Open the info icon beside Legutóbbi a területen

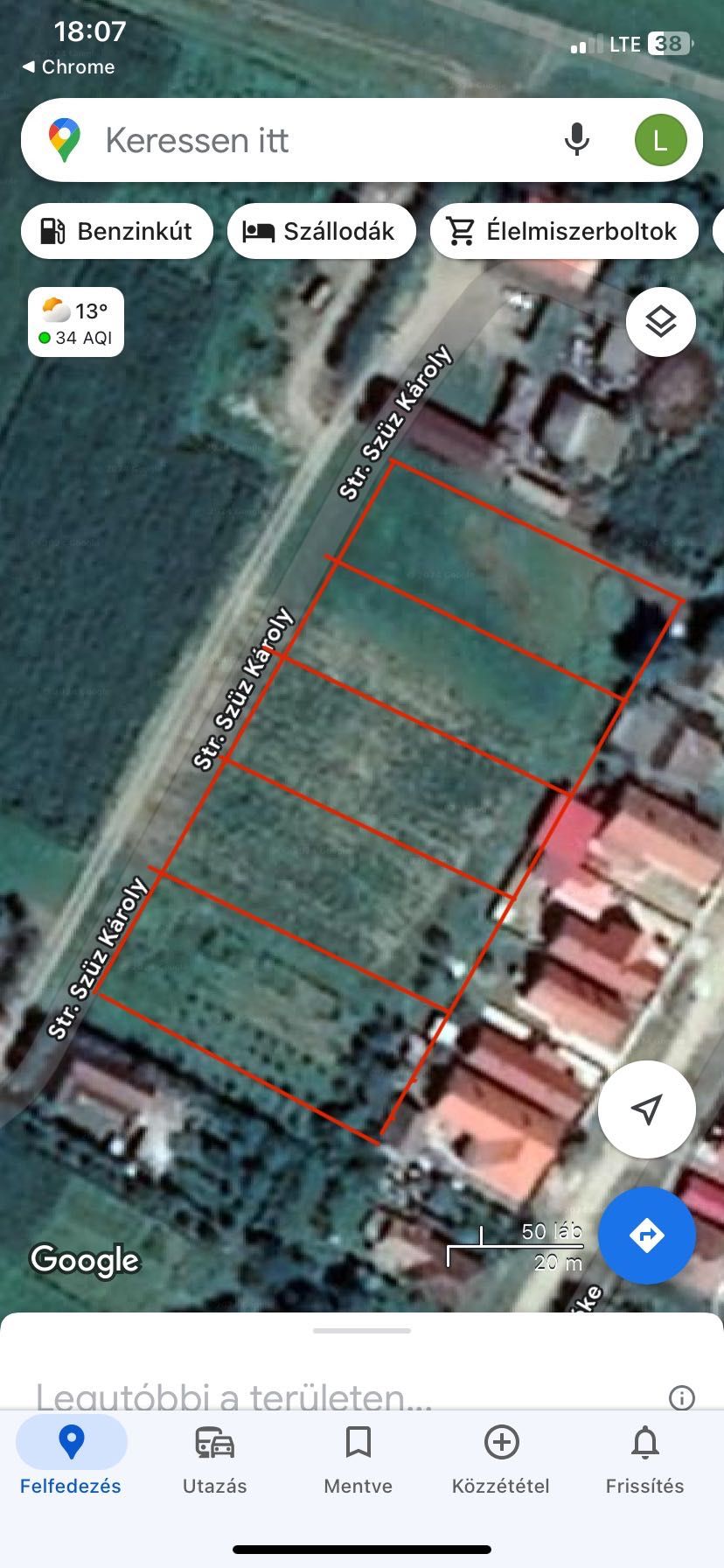click(681, 1397)
